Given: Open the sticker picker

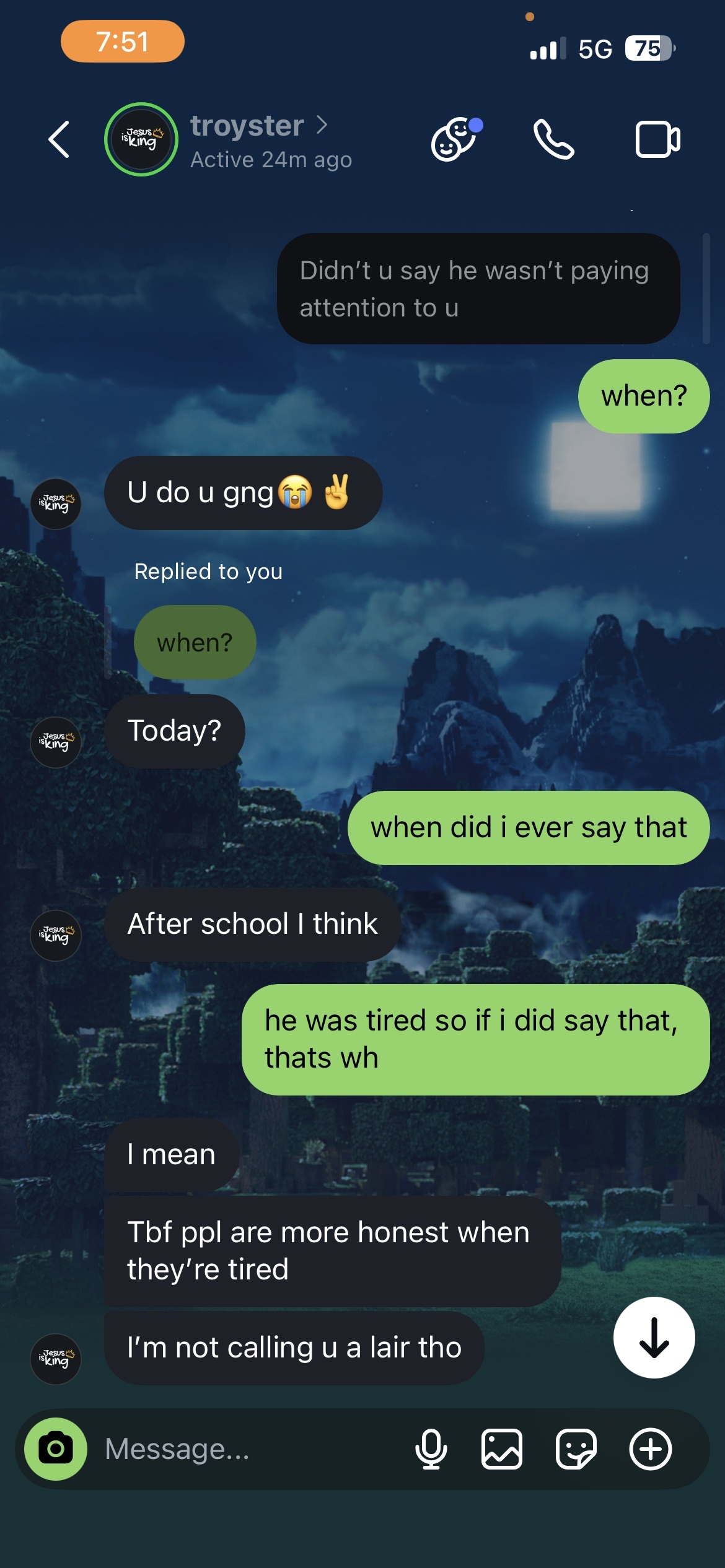Looking at the screenshot, I should click(576, 1449).
